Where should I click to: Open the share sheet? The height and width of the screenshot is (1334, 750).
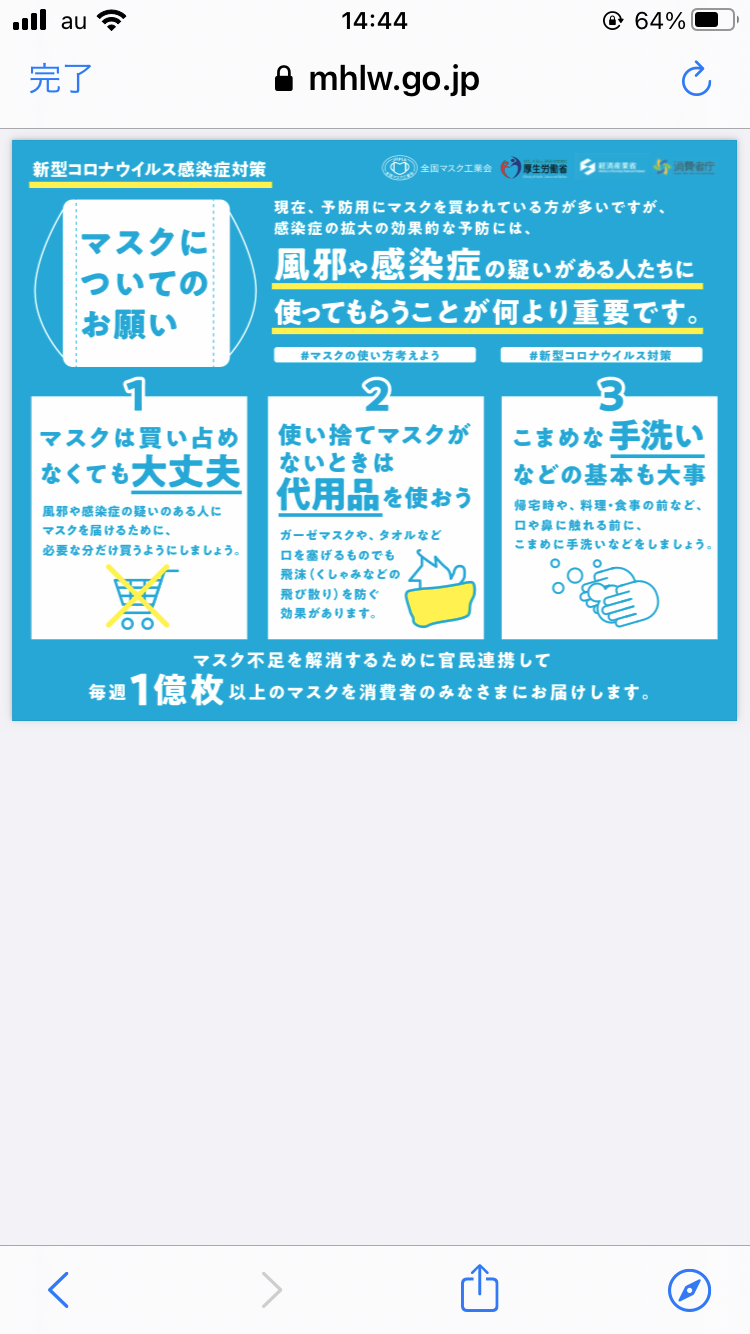(x=479, y=1288)
